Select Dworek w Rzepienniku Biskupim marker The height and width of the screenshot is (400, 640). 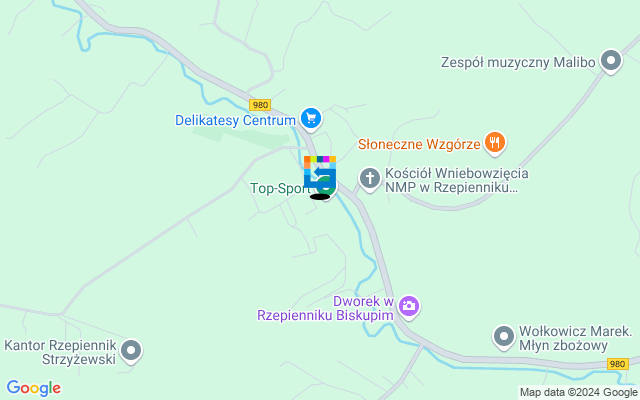tap(408, 305)
